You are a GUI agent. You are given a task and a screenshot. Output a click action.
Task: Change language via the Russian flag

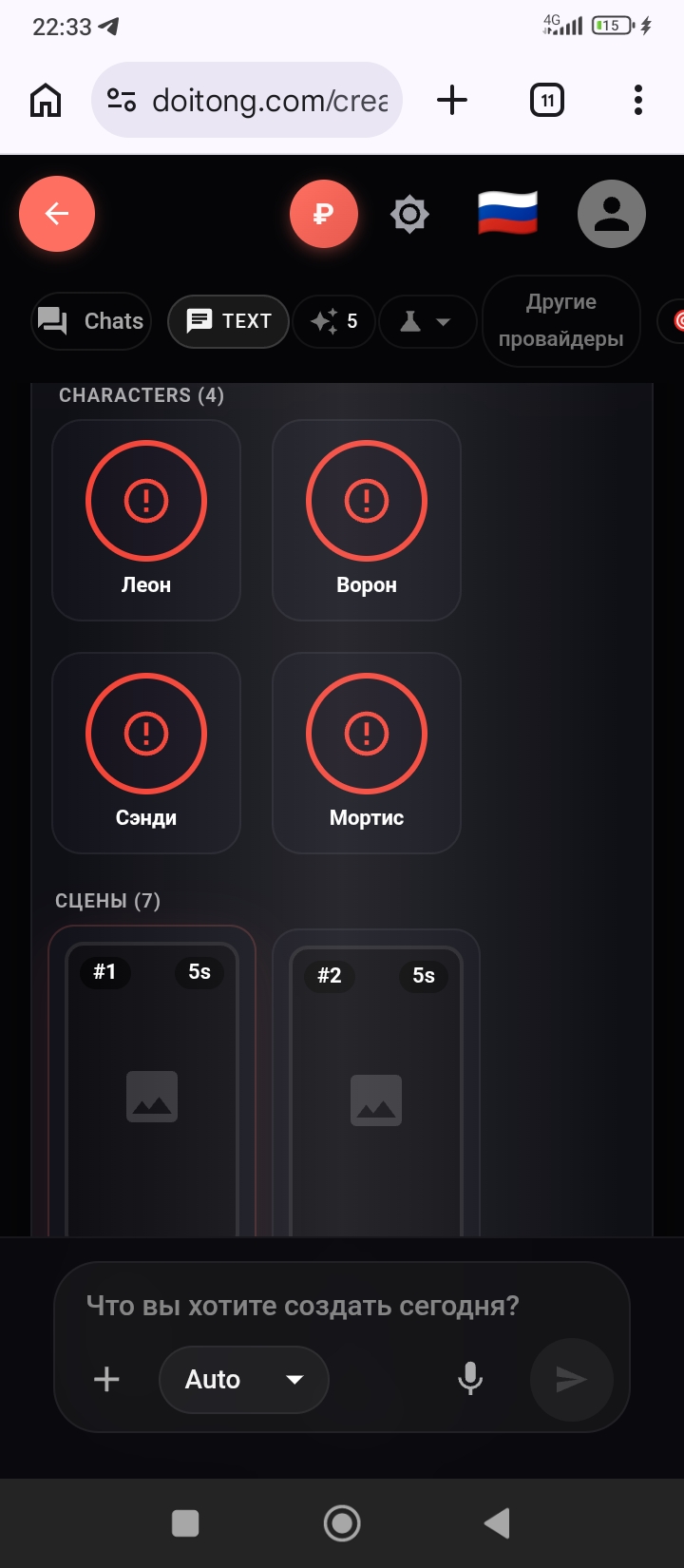[x=507, y=214]
